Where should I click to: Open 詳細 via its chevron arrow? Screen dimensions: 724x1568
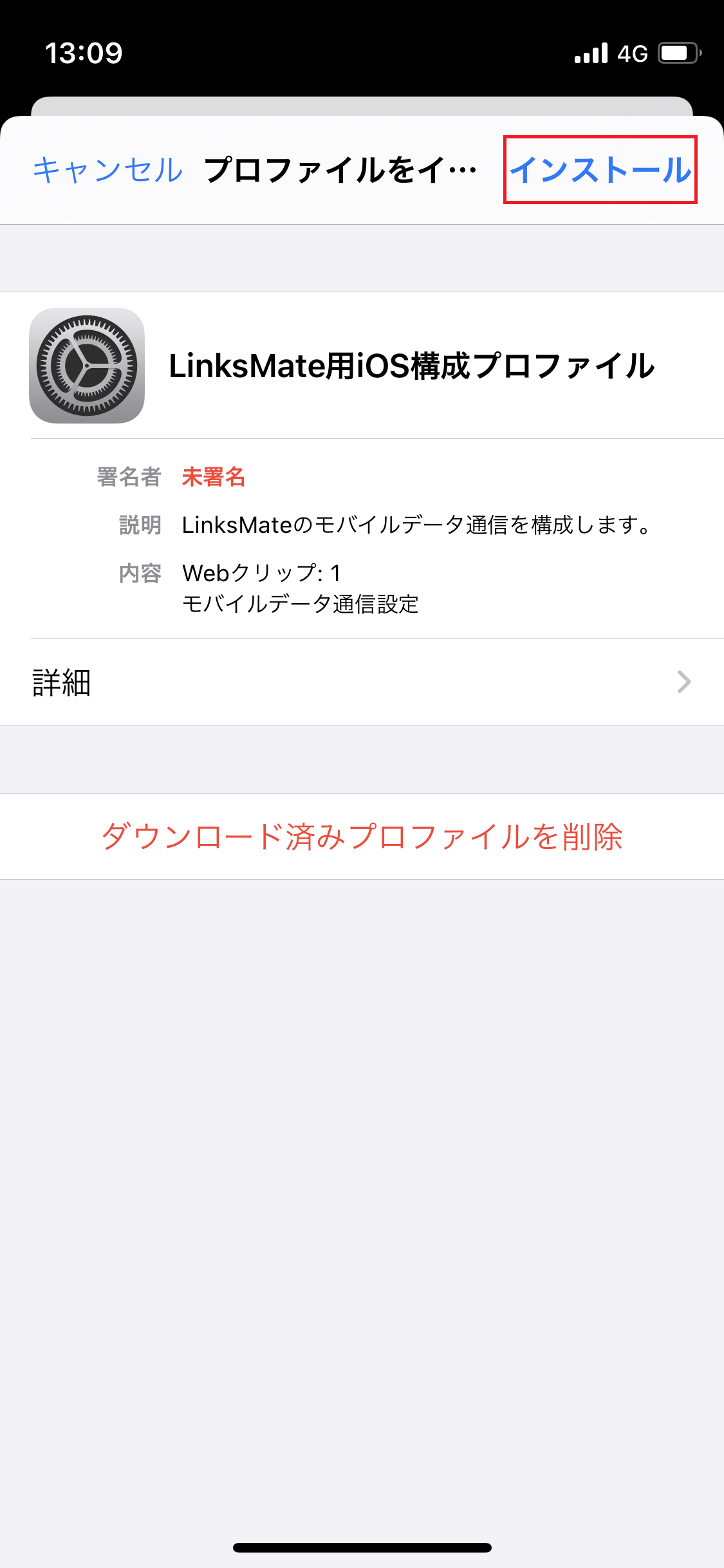[x=683, y=683]
